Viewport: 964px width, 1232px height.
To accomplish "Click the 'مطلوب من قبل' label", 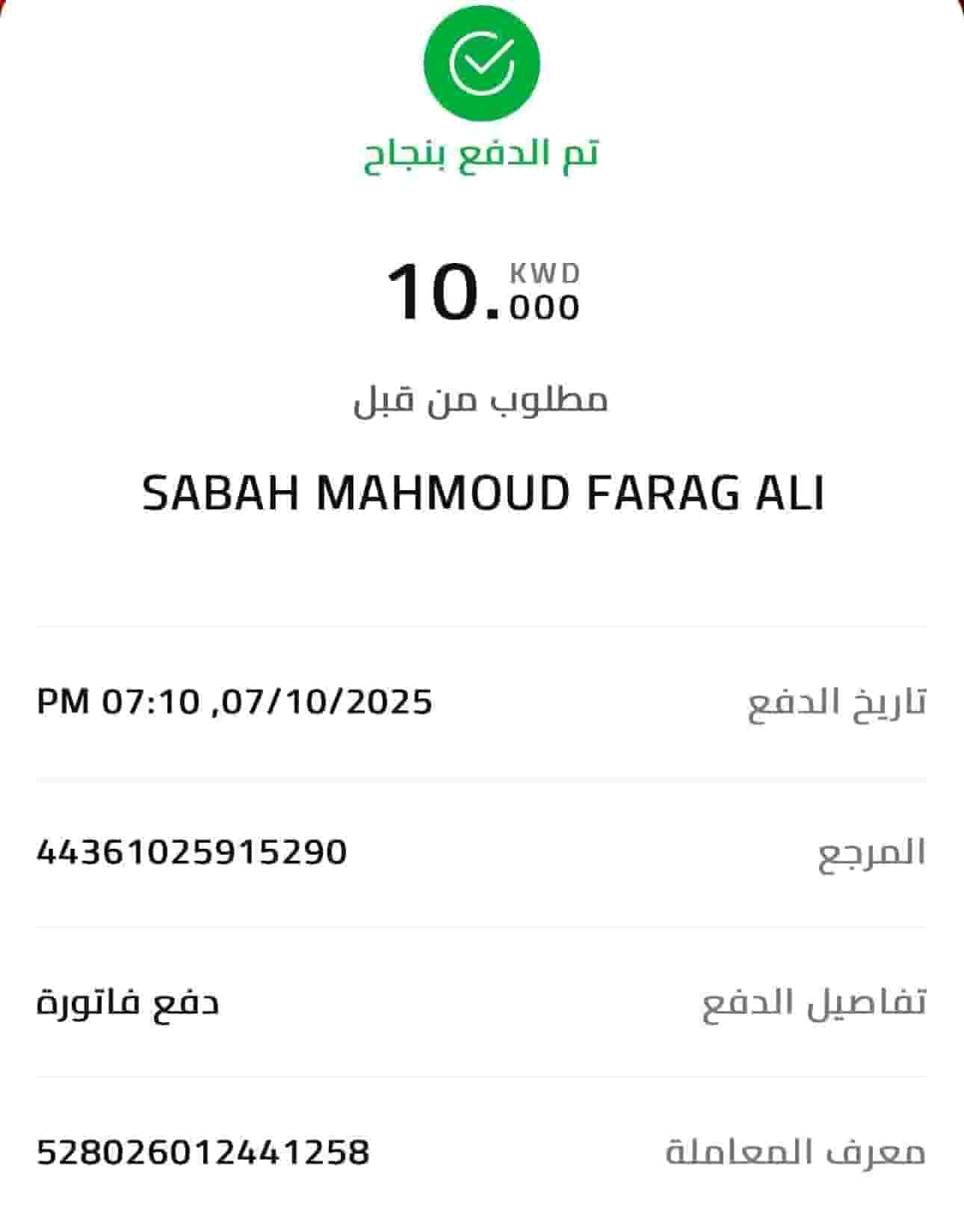I will 482,400.
